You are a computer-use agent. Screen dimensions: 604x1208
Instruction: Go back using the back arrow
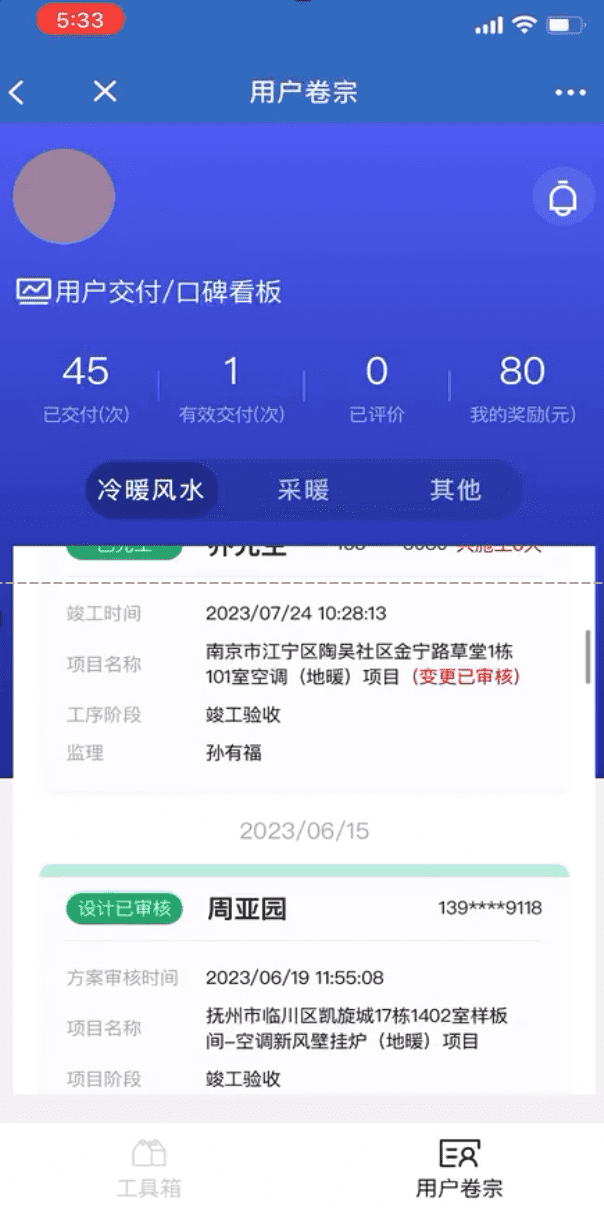coord(17,93)
